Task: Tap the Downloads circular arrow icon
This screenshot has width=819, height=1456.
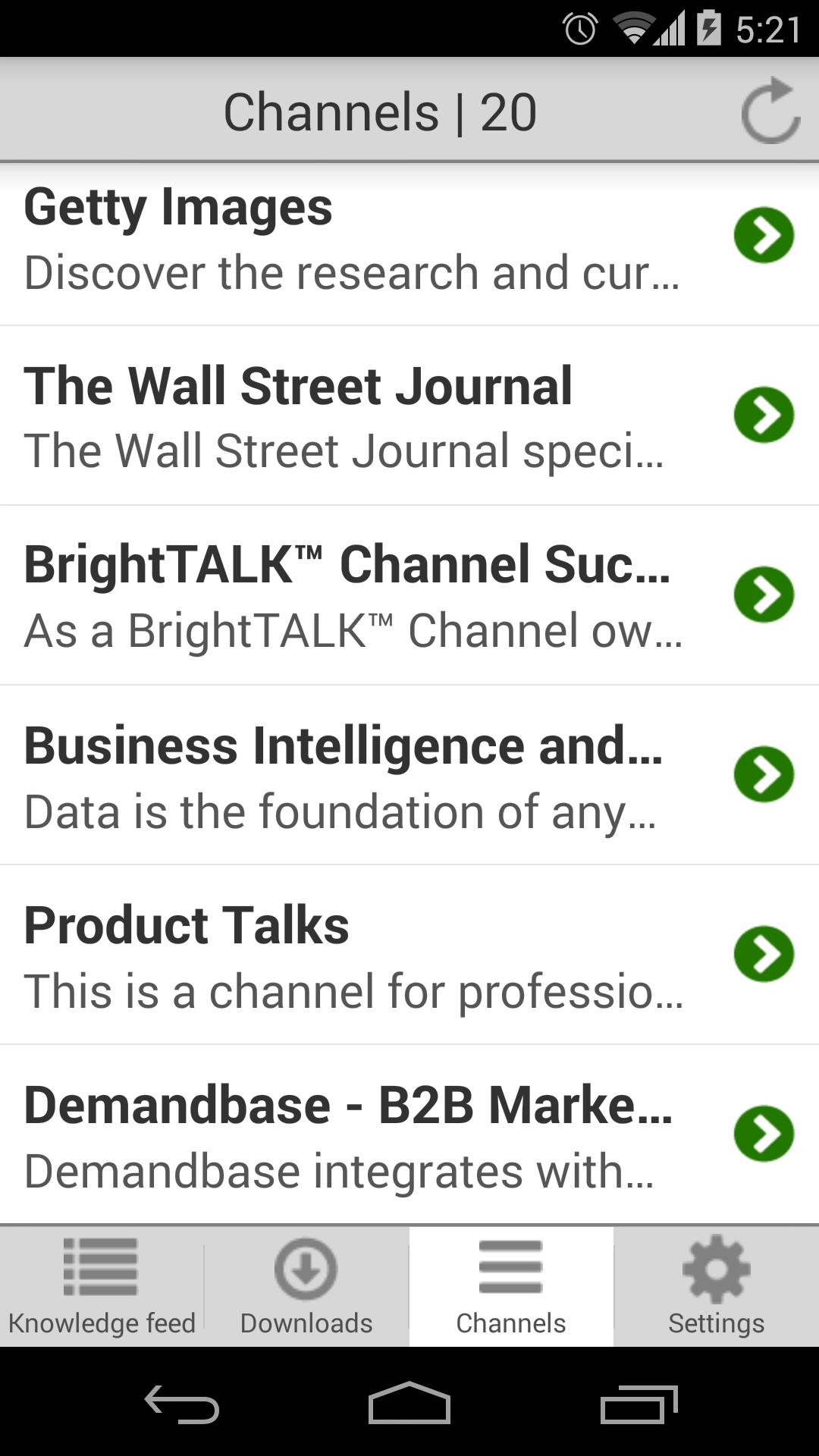Action: (305, 1267)
